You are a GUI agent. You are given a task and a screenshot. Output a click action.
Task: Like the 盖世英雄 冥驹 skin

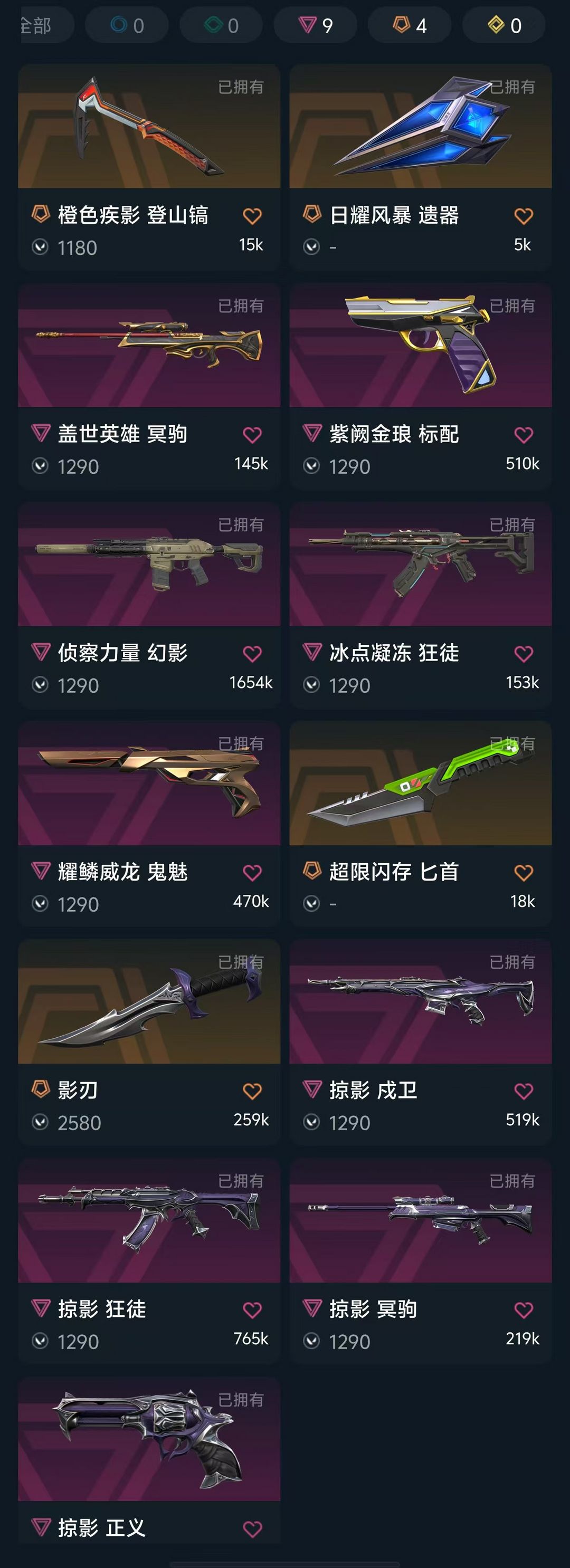252,435
